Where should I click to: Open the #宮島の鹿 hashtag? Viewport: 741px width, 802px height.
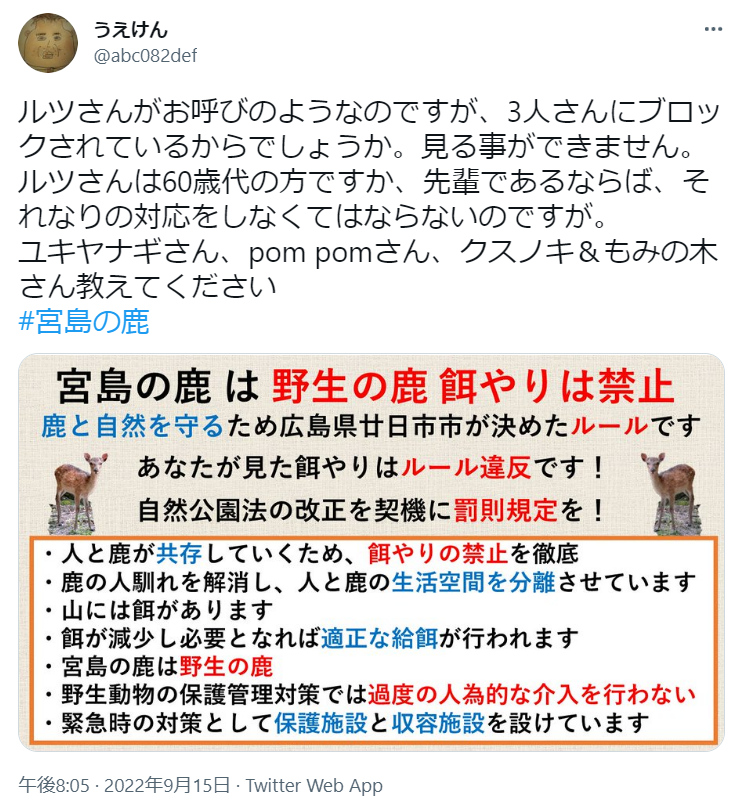point(84,323)
